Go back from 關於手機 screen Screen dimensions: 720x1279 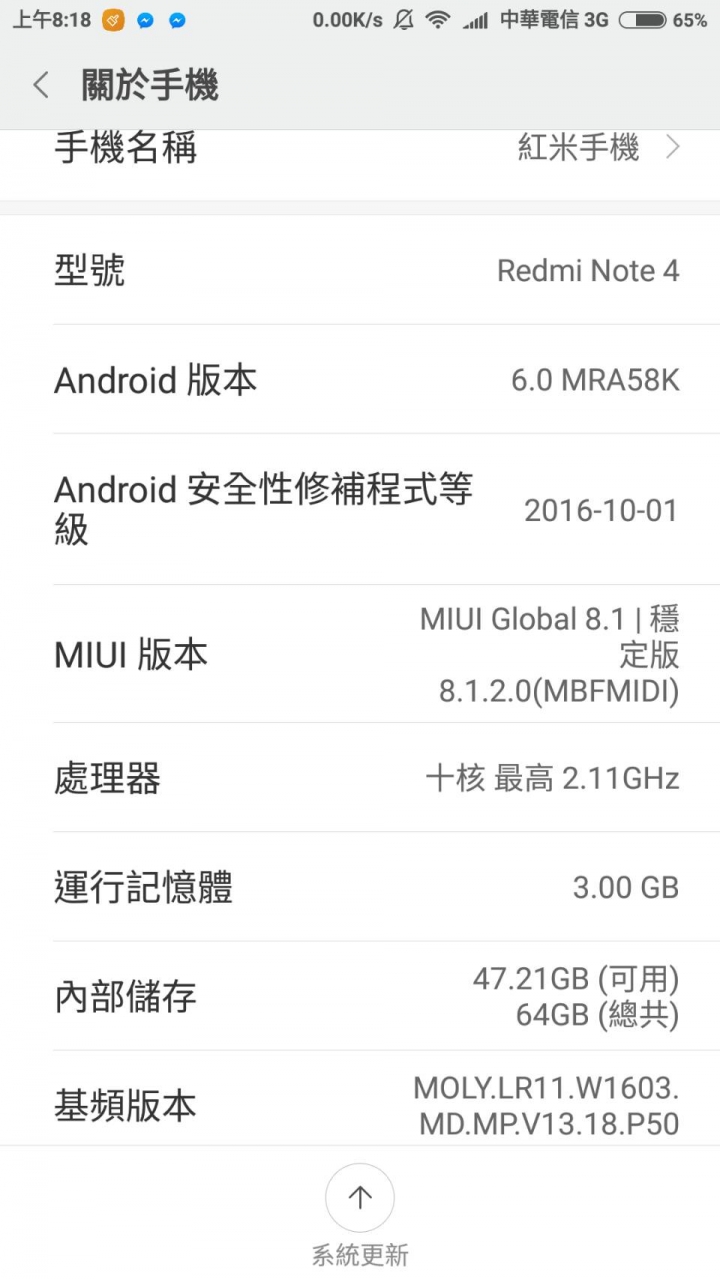tap(41, 86)
